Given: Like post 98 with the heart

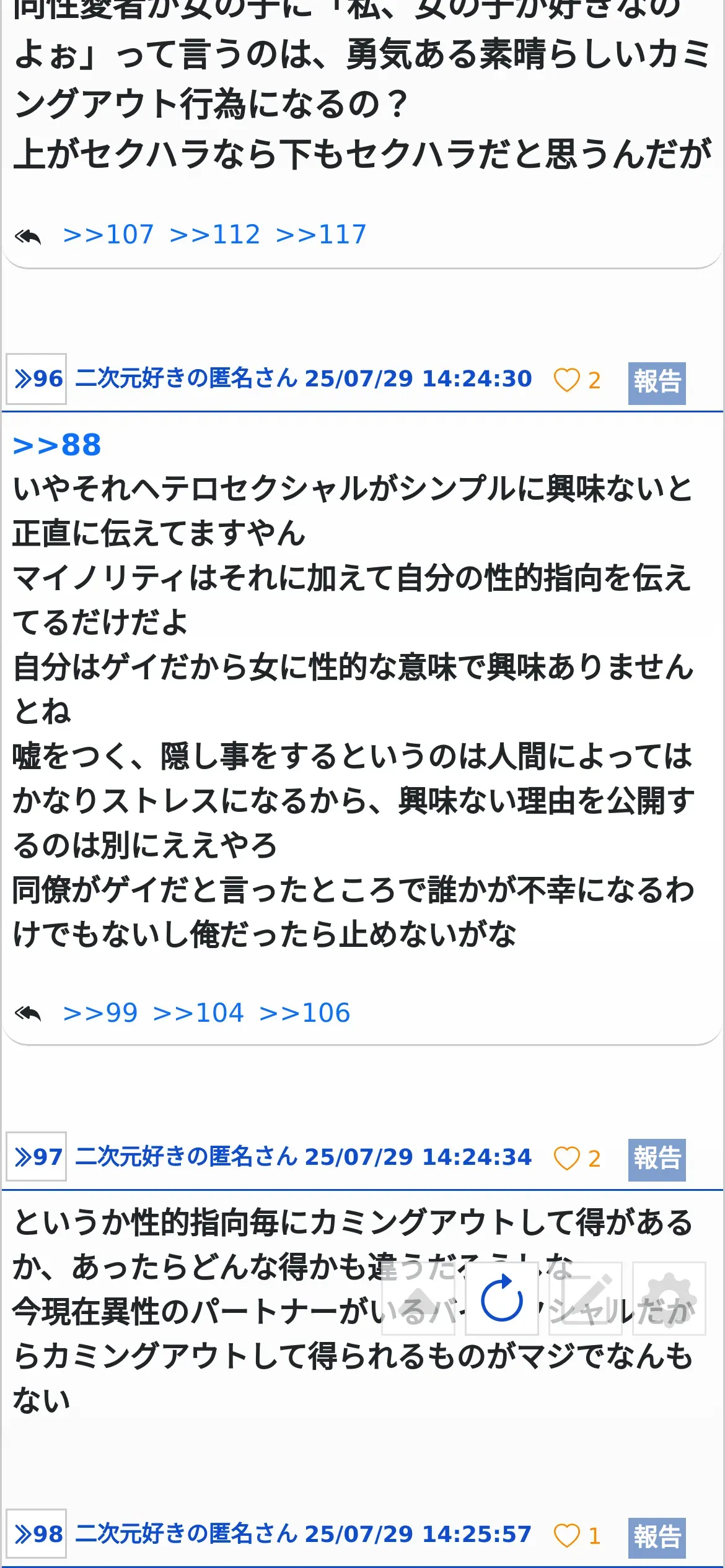Looking at the screenshot, I should [566, 1535].
